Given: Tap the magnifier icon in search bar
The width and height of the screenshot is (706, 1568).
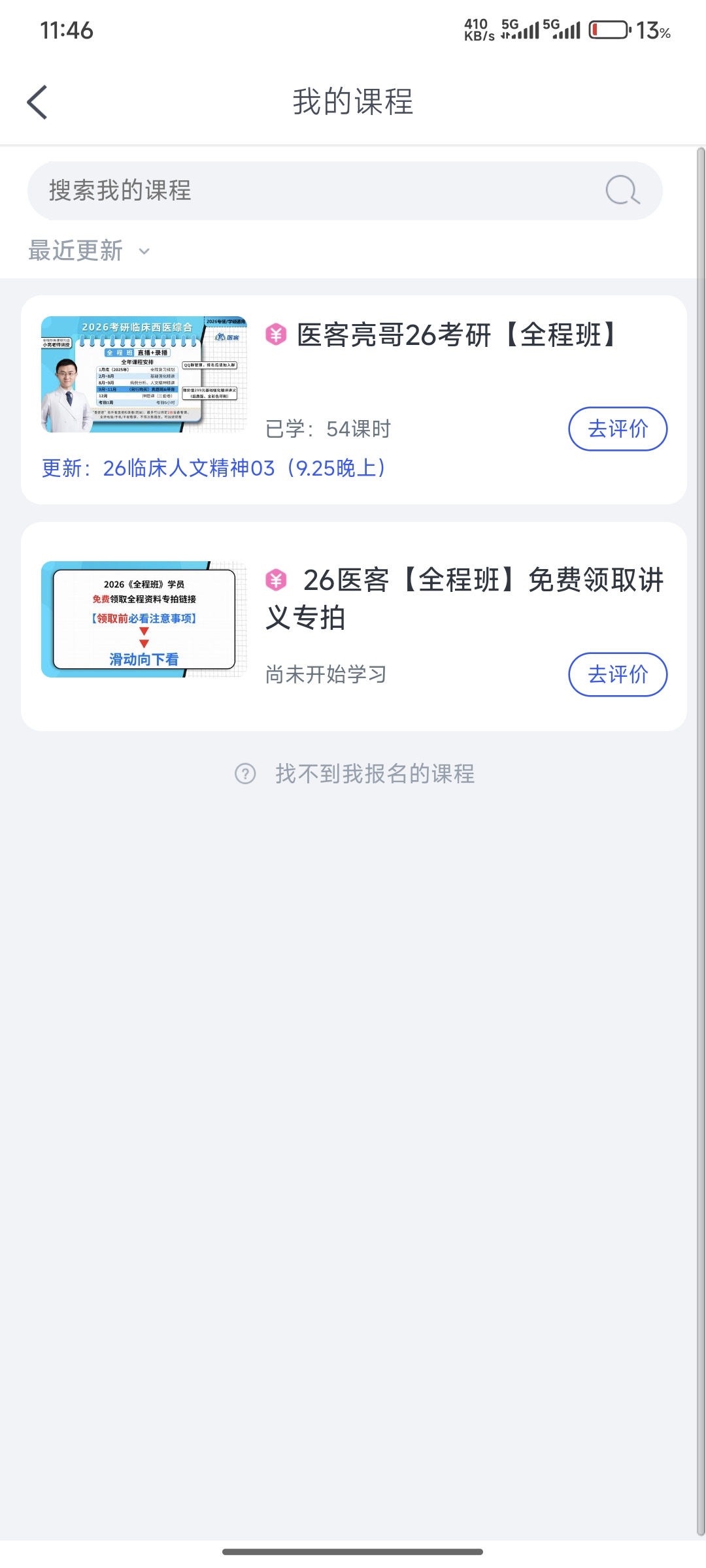Looking at the screenshot, I should pyautogui.click(x=622, y=191).
